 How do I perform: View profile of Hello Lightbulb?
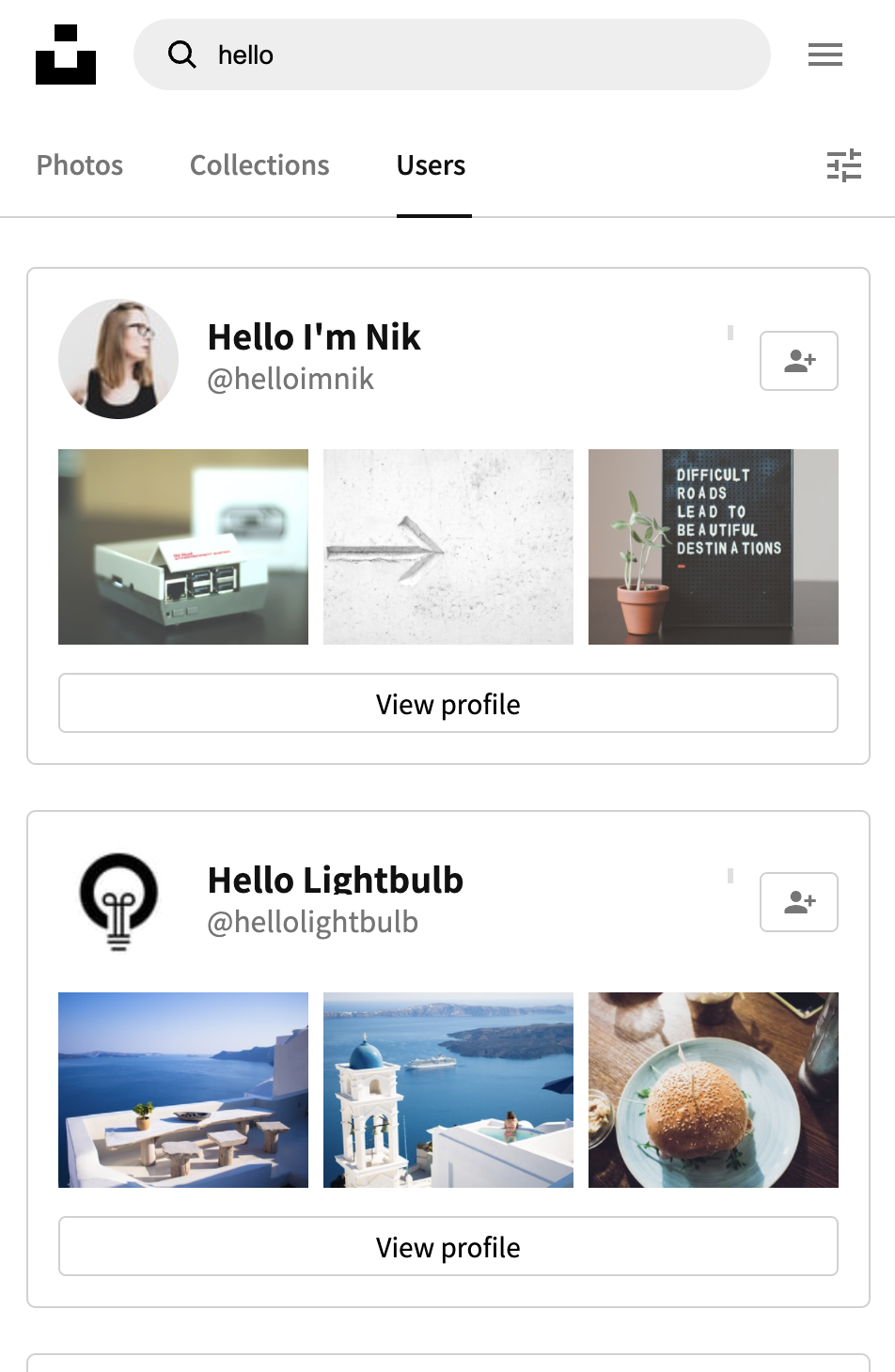(x=448, y=1246)
